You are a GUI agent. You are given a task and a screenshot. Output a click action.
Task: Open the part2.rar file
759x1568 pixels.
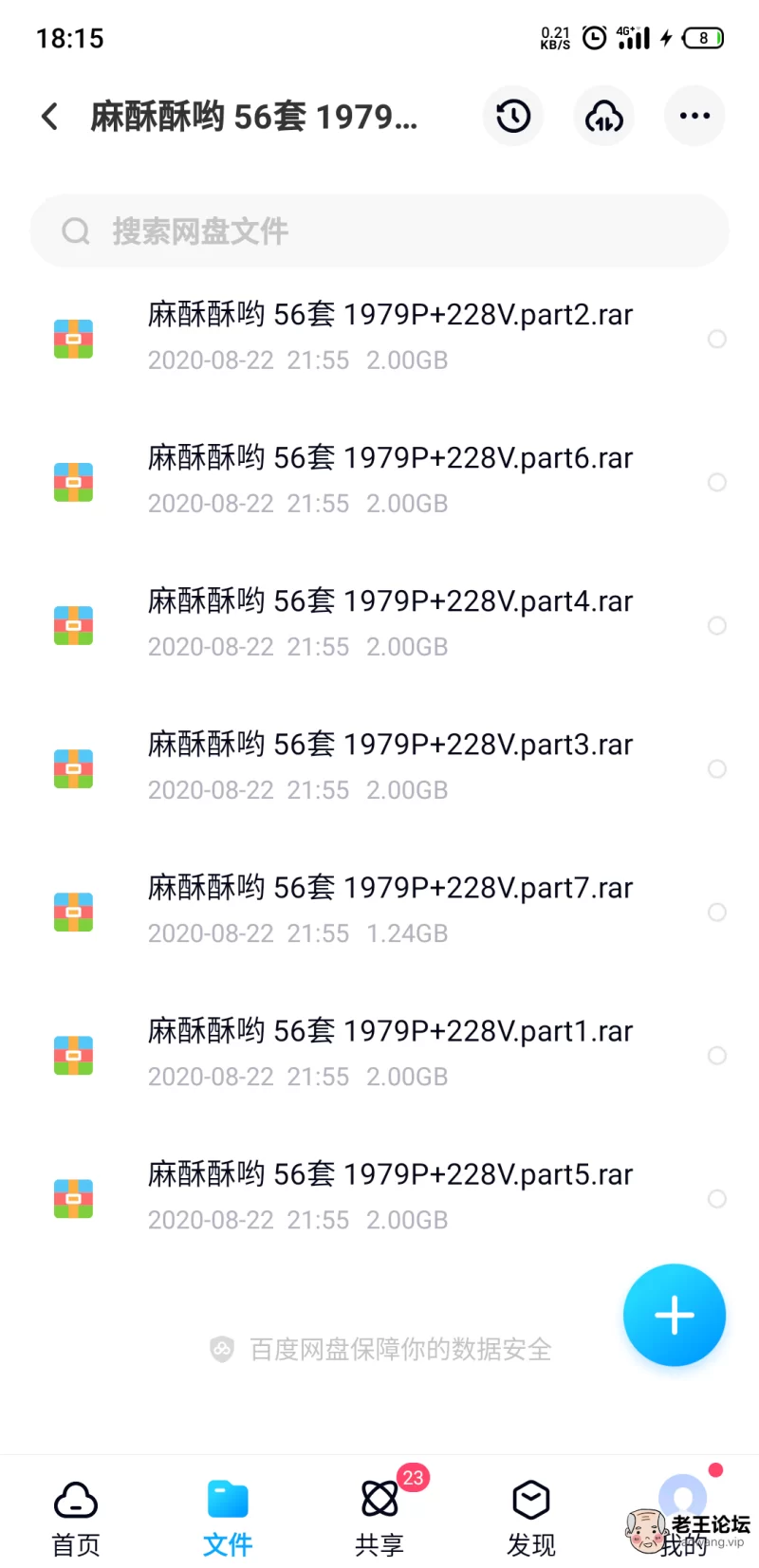[x=379, y=338]
